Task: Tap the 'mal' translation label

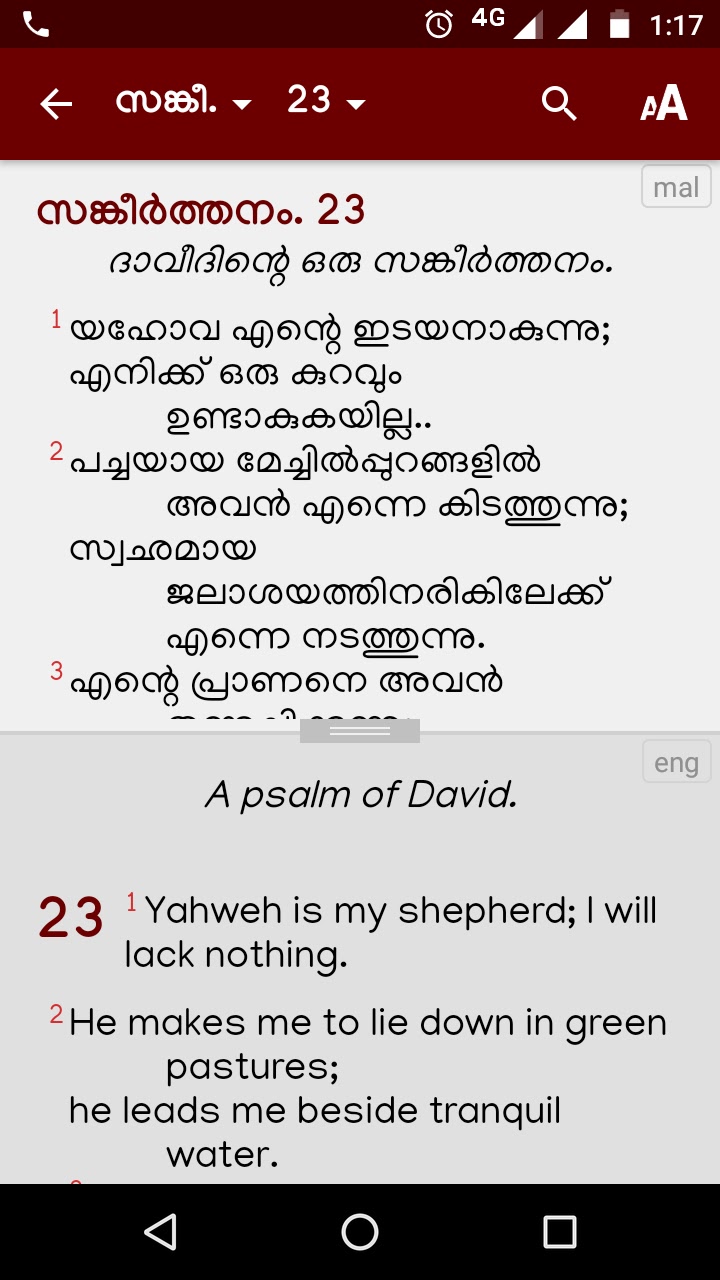Action: click(x=676, y=187)
